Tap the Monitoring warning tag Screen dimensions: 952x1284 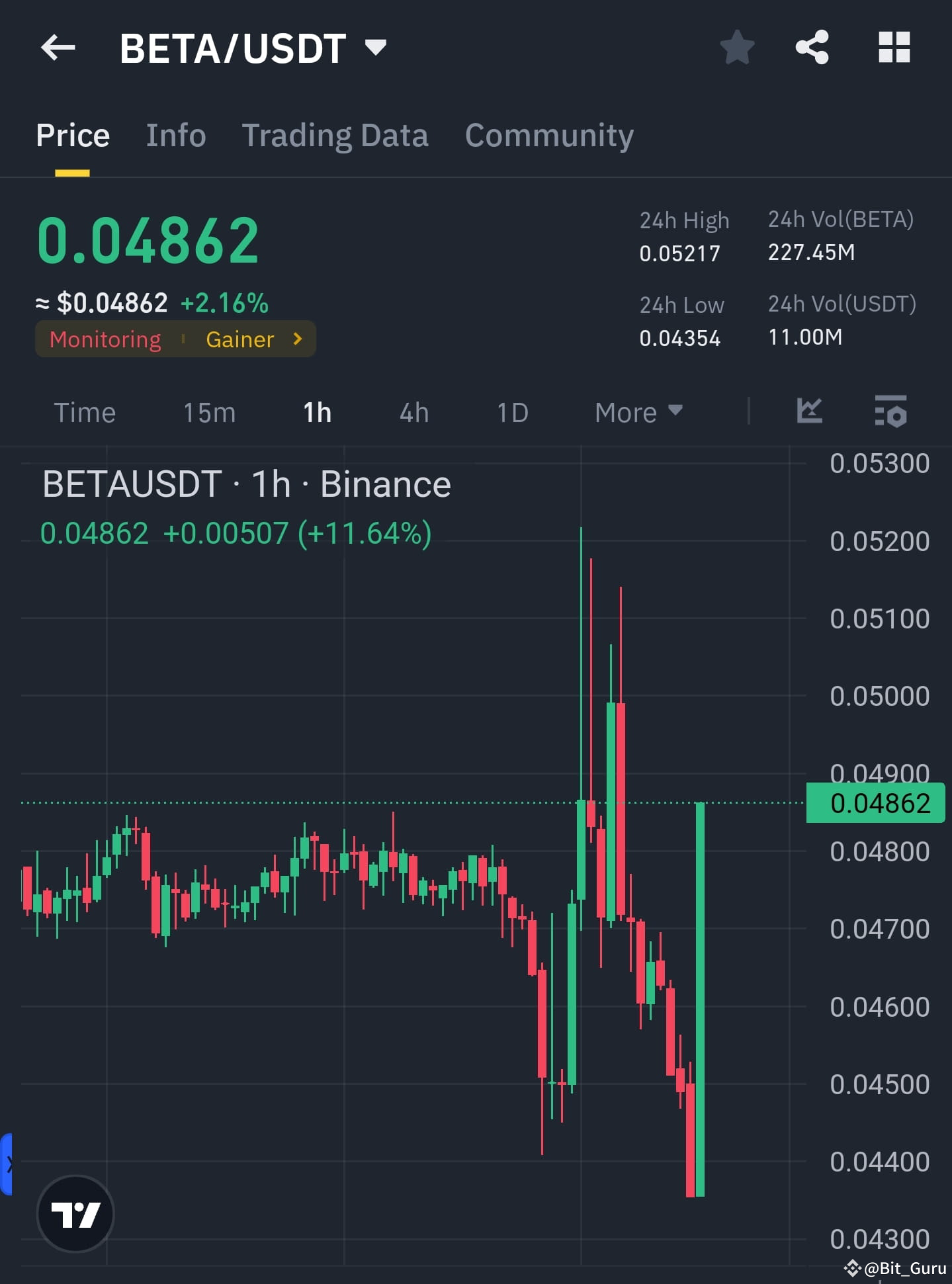pyautogui.click(x=105, y=339)
